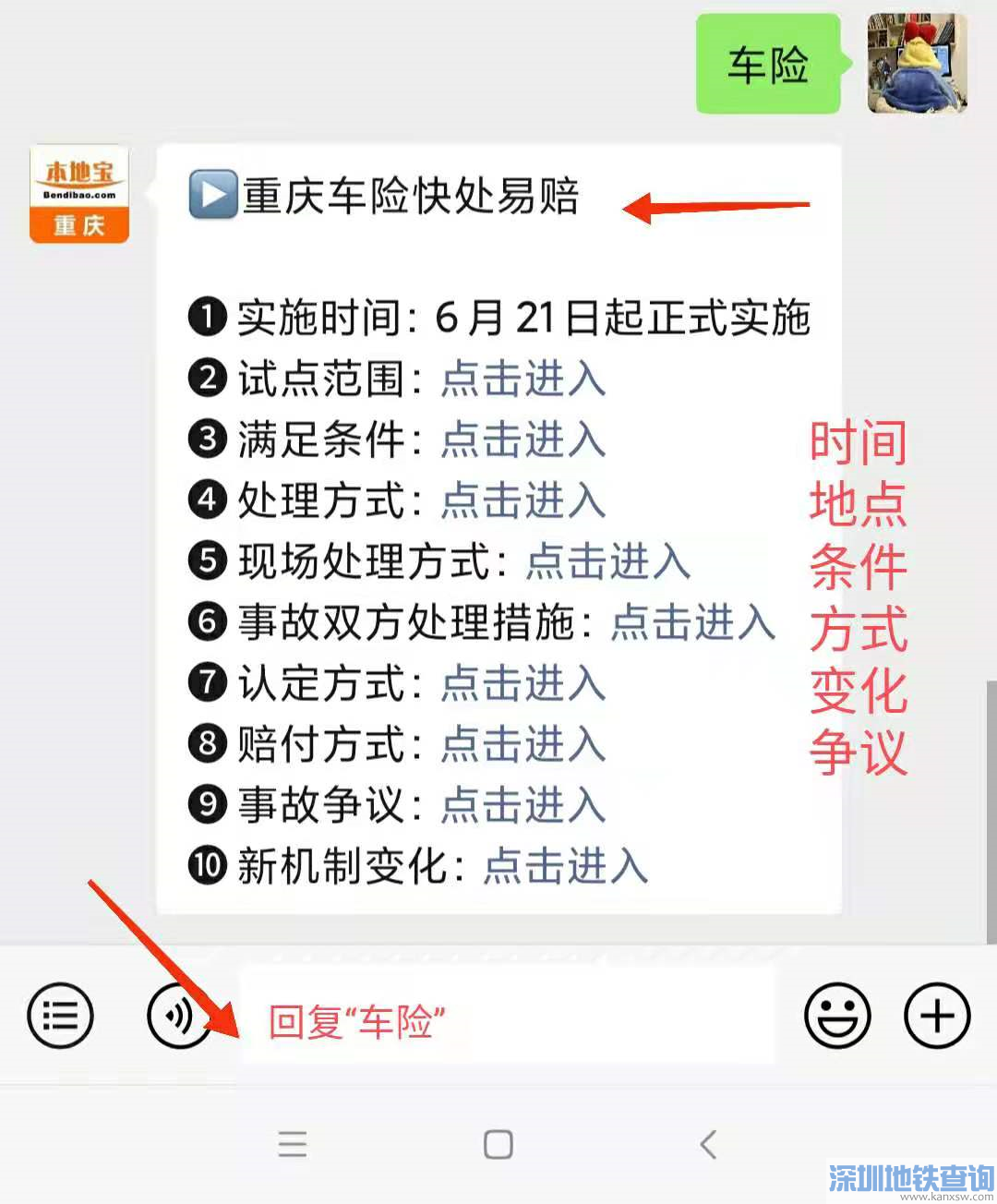Open 现场处理方式 link 点击进入
The width and height of the screenshot is (997, 1204).
pyautogui.click(x=607, y=562)
